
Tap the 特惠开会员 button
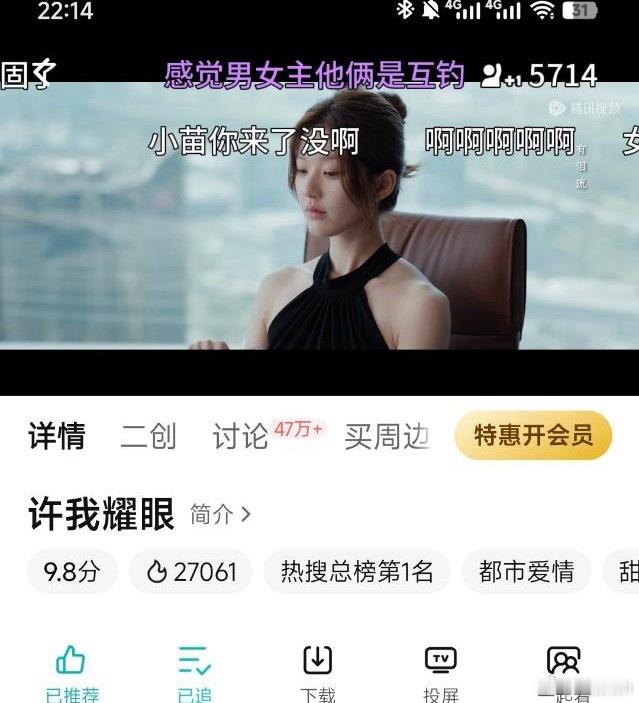(x=533, y=436)
